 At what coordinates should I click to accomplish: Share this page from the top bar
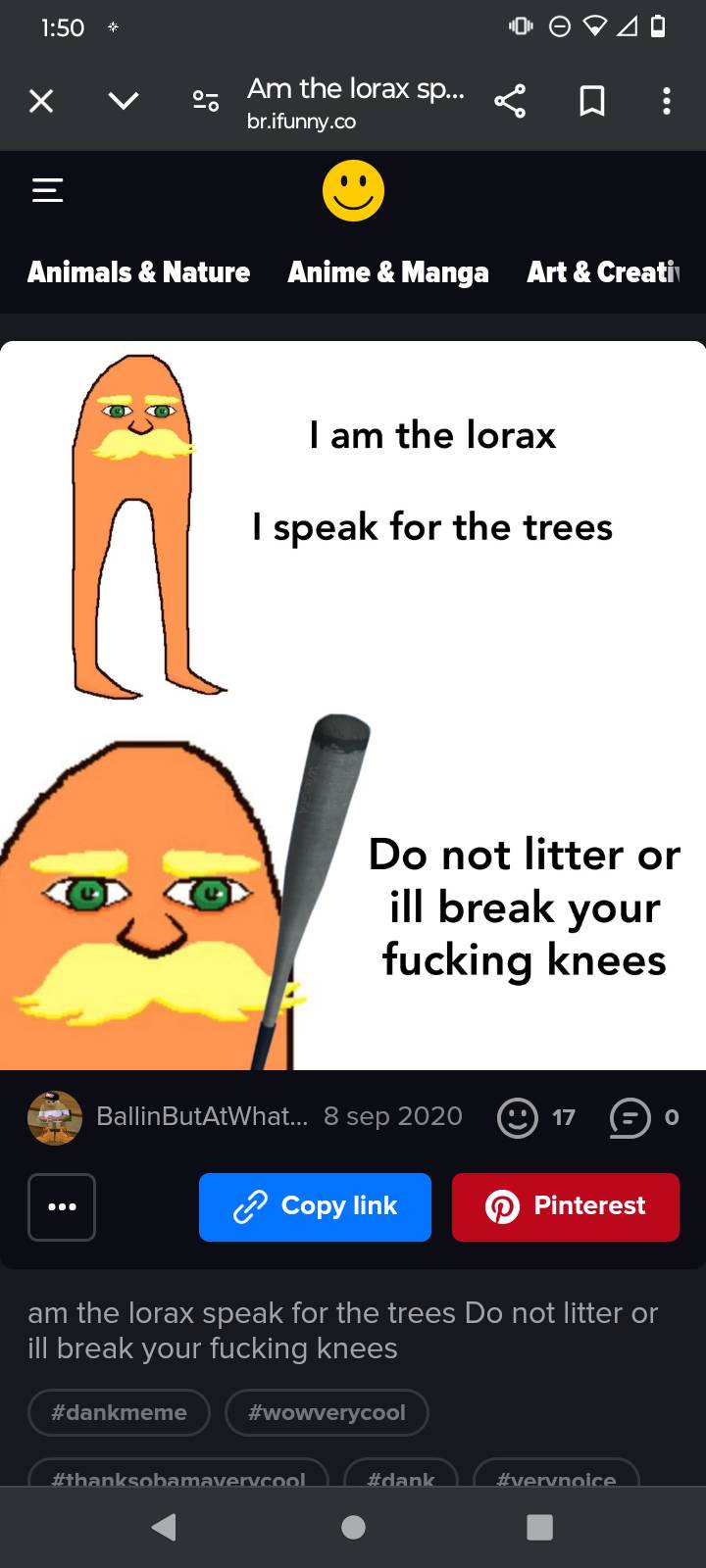pyautogui.click(x=509, y=101)
